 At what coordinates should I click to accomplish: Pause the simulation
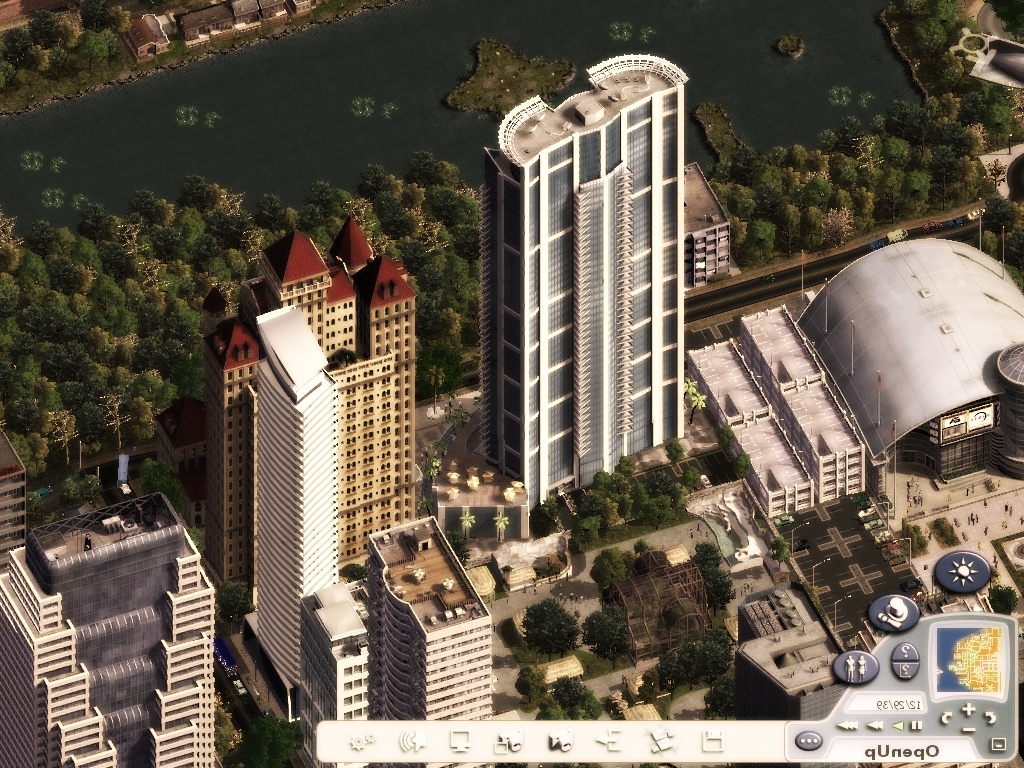(x=916, y=725)
